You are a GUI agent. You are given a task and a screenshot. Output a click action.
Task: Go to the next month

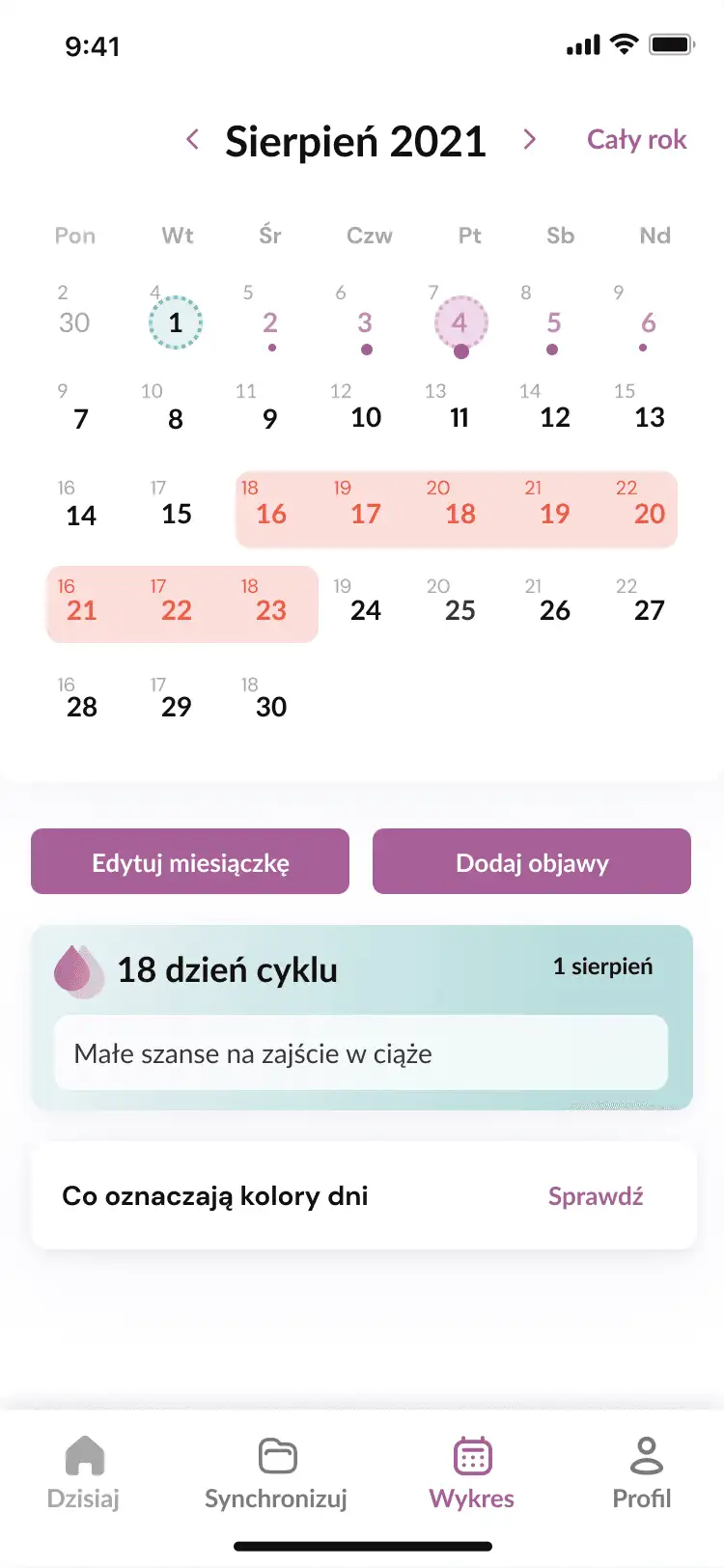529,140
